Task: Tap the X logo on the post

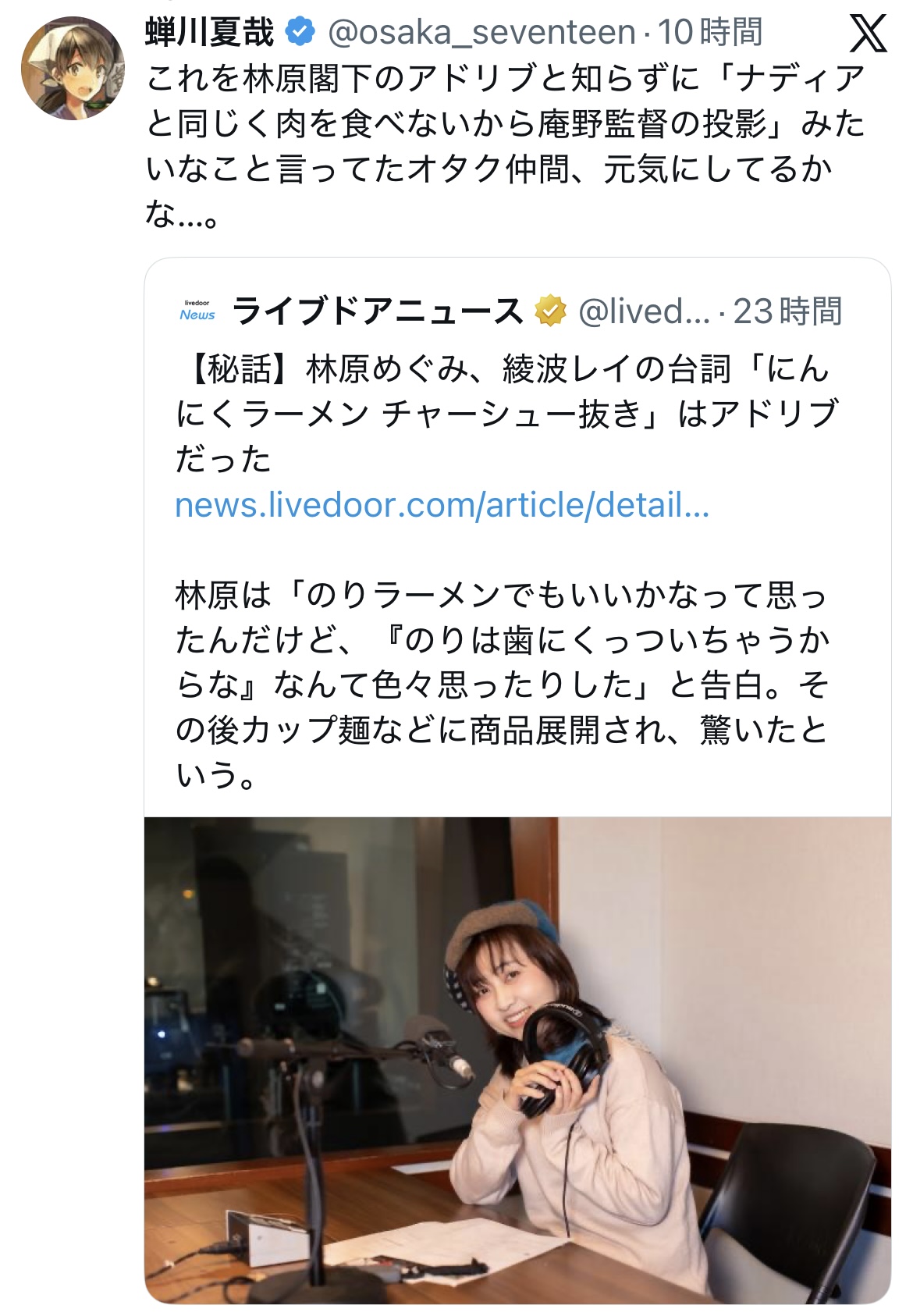Action: point(867,34)
